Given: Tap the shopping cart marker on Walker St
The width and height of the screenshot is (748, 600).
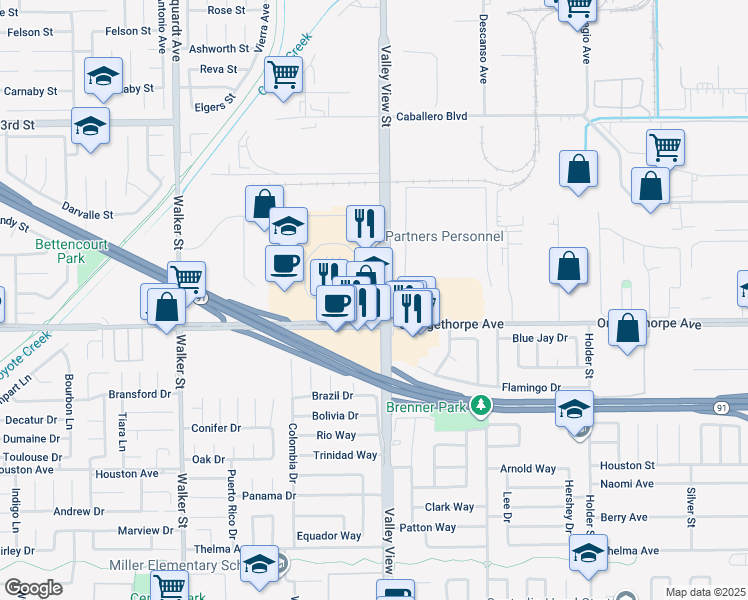Looking at the screenshot, I should [187, 280].
